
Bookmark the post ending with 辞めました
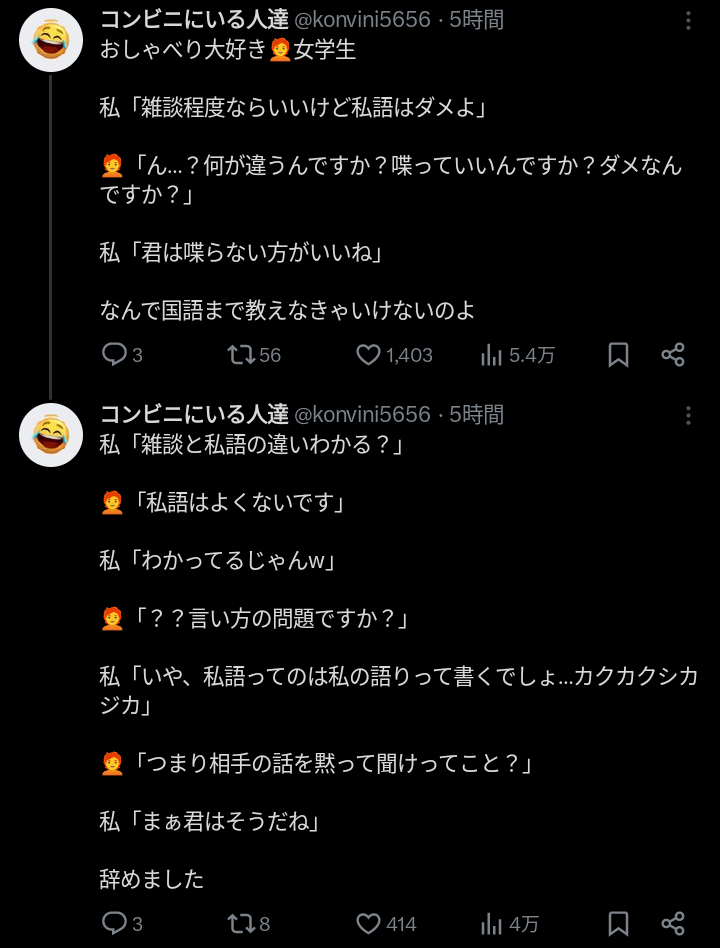coord(619,923)
